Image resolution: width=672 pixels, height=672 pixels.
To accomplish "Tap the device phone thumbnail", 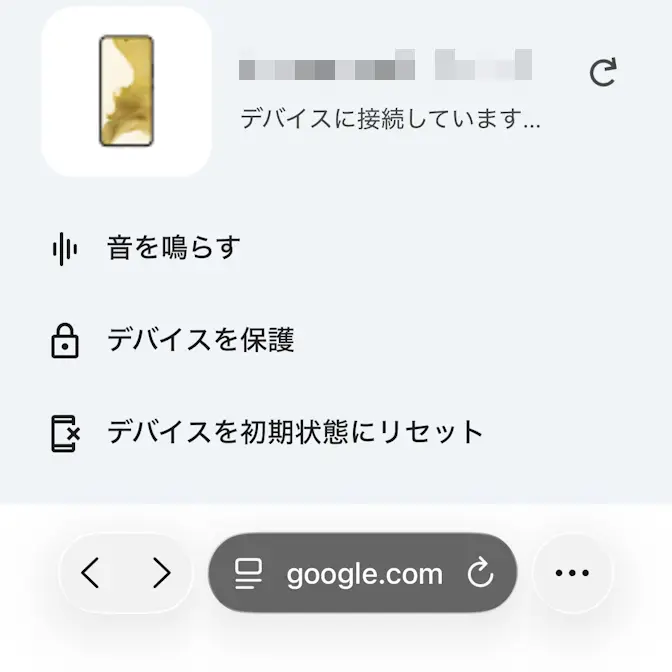I will click(126, 91).
